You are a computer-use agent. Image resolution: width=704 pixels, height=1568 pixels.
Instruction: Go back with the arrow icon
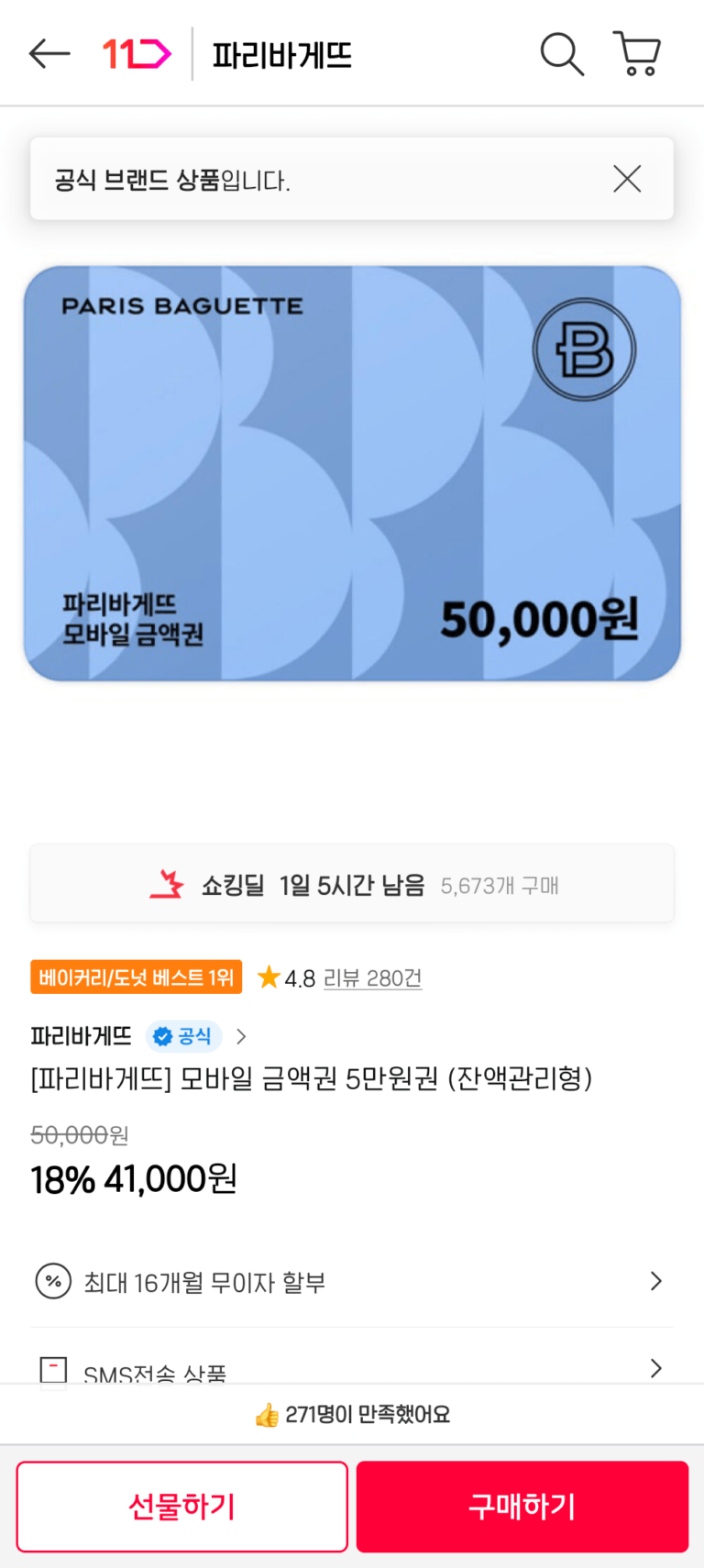(x=49, y=54)
